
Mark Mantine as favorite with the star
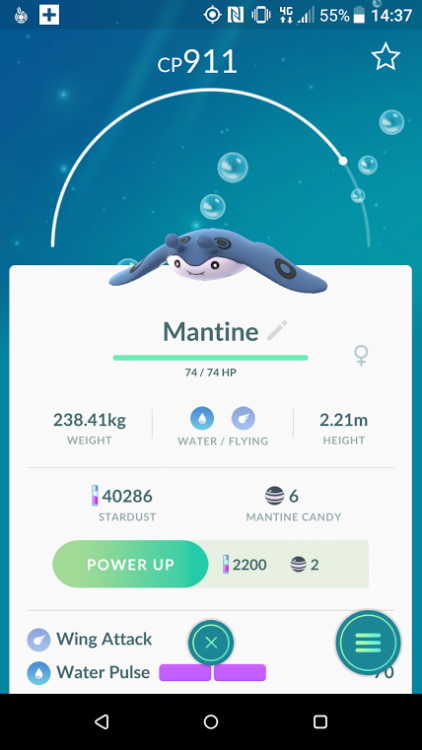tap(386, 56)
